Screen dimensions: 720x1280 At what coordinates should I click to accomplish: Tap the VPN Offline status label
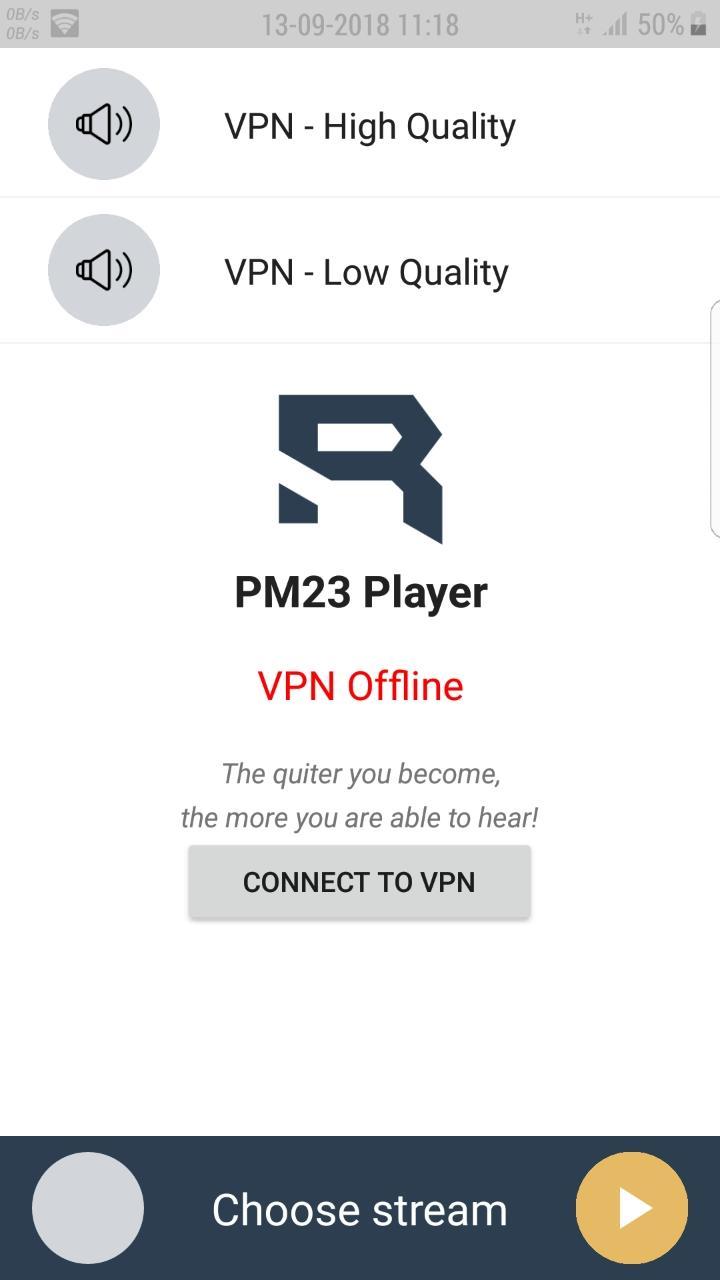[x=360, y=686]
